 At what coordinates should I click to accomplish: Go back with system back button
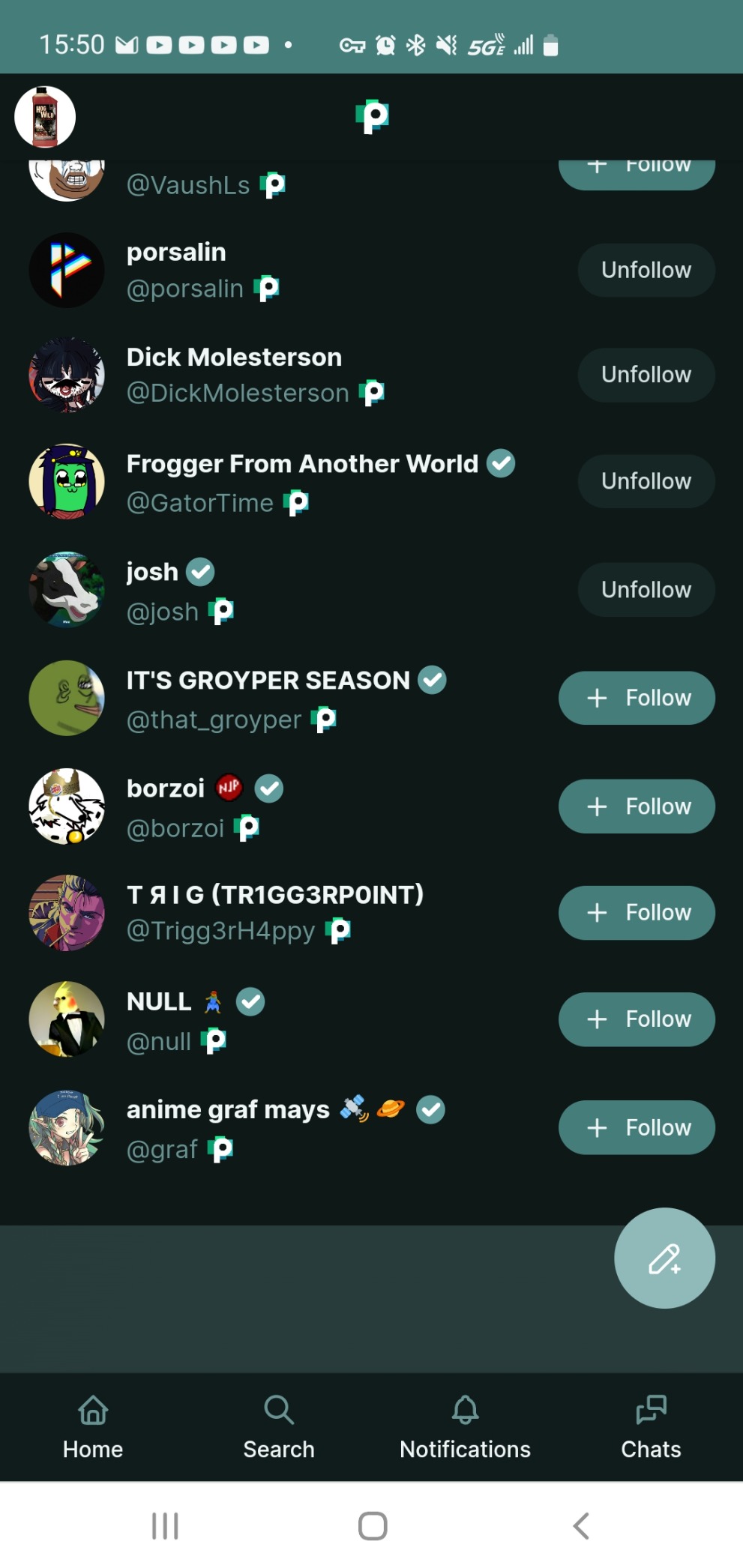[581, 1526]
